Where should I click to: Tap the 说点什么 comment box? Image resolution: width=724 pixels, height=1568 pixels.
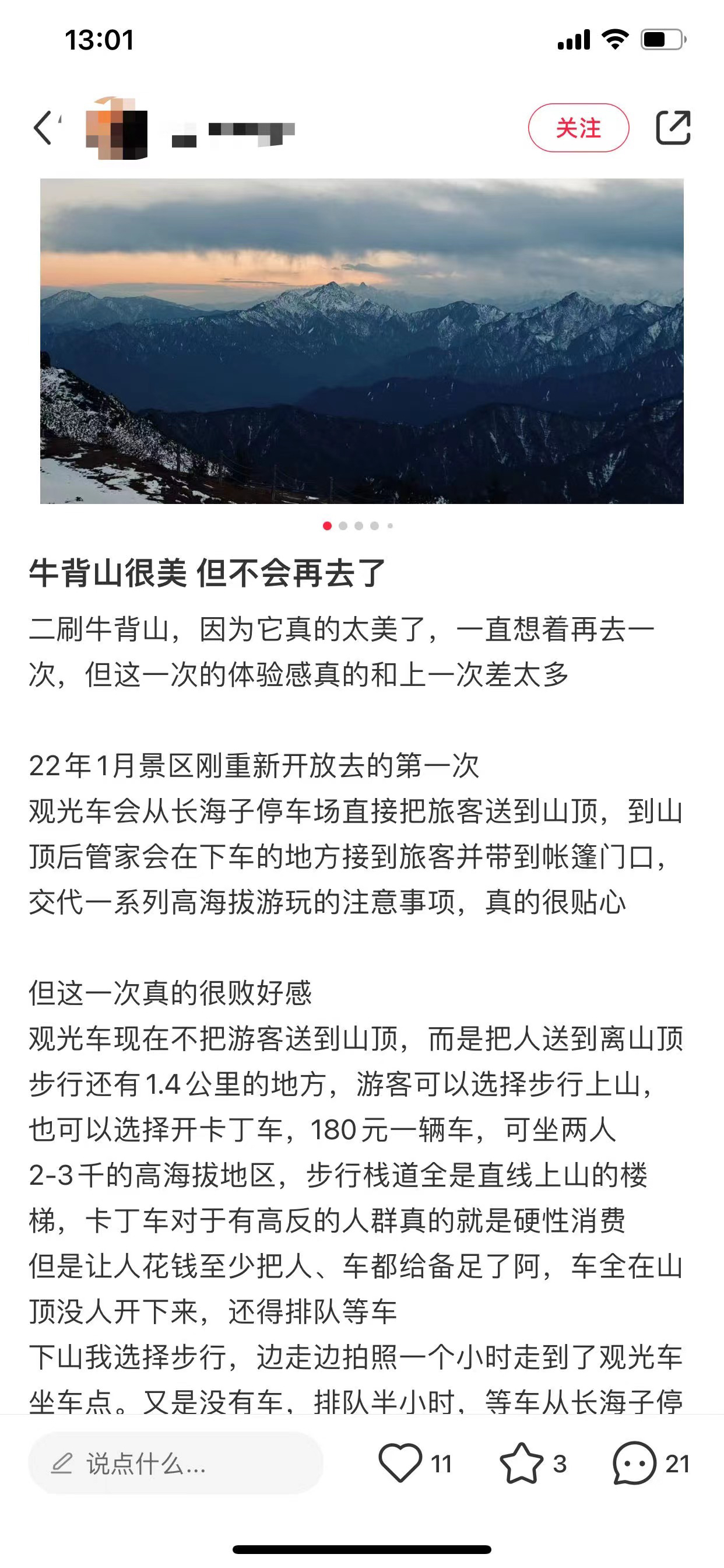click(x=175, y=1464)
